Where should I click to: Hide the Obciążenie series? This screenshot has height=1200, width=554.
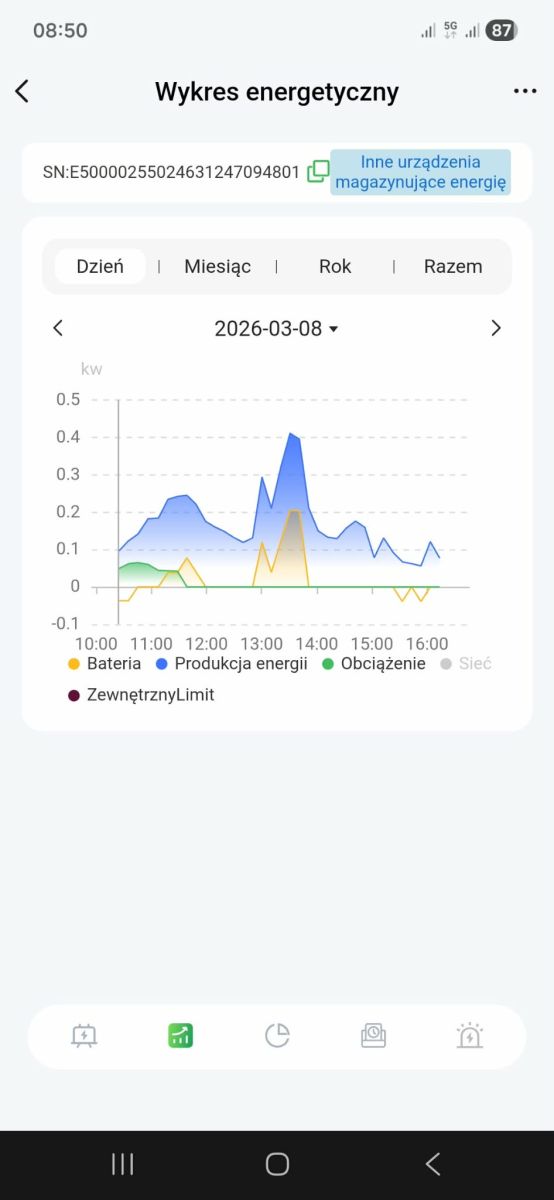pos(374,663)
